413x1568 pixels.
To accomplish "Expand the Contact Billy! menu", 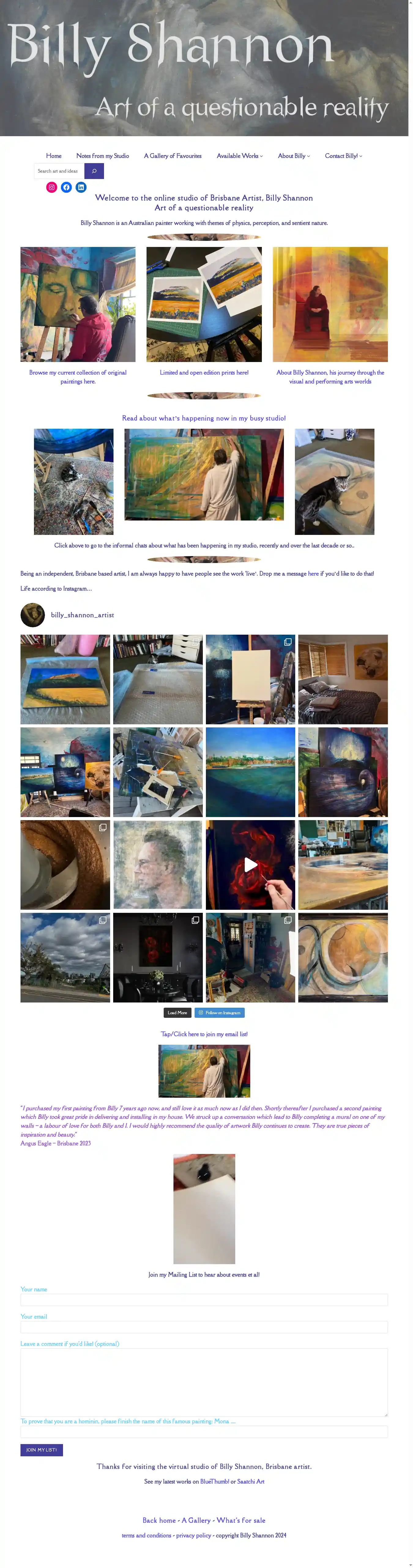I will (x=343, y=156).
